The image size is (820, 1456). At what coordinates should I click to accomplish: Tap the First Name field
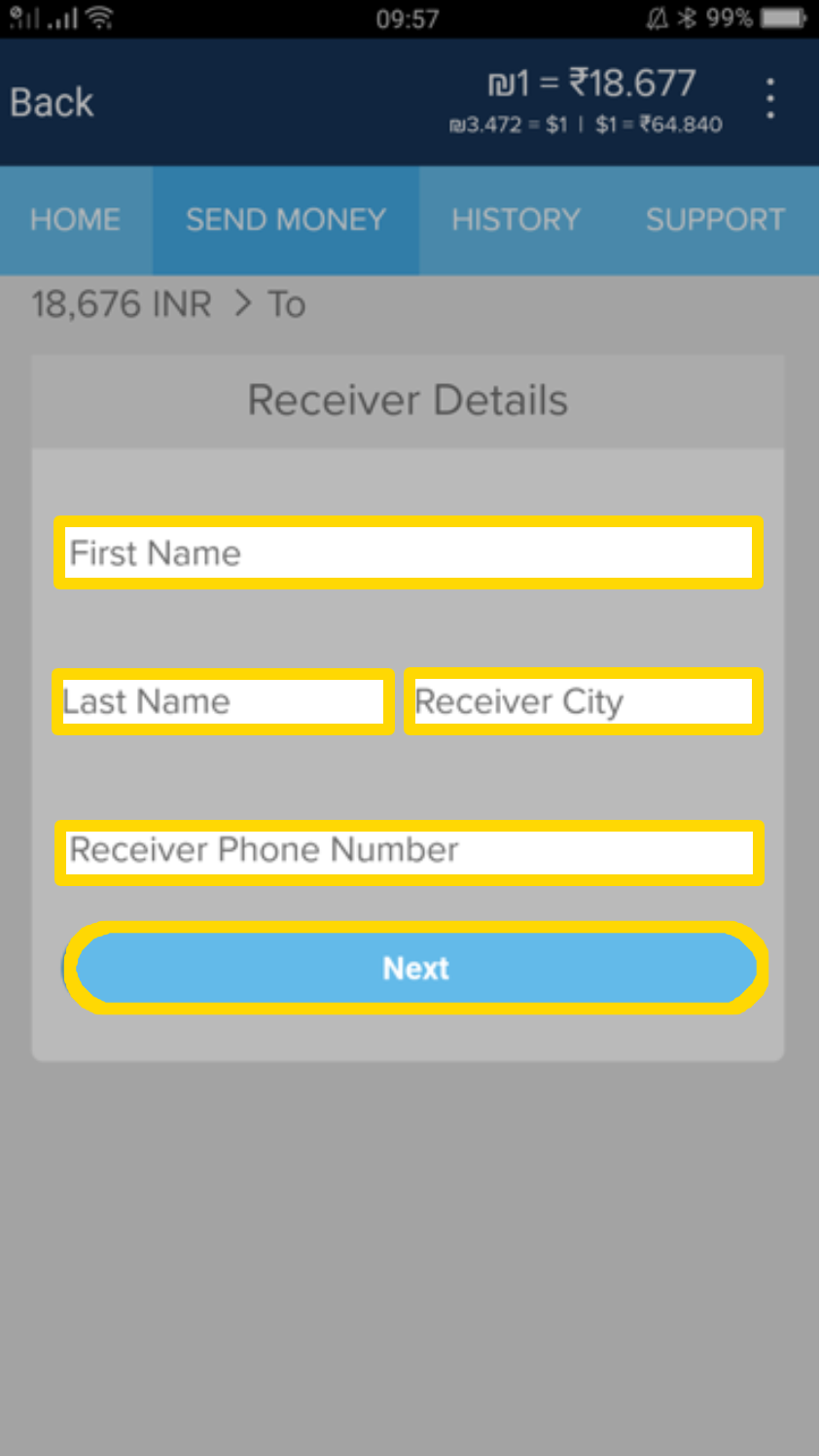coord(409,552)
